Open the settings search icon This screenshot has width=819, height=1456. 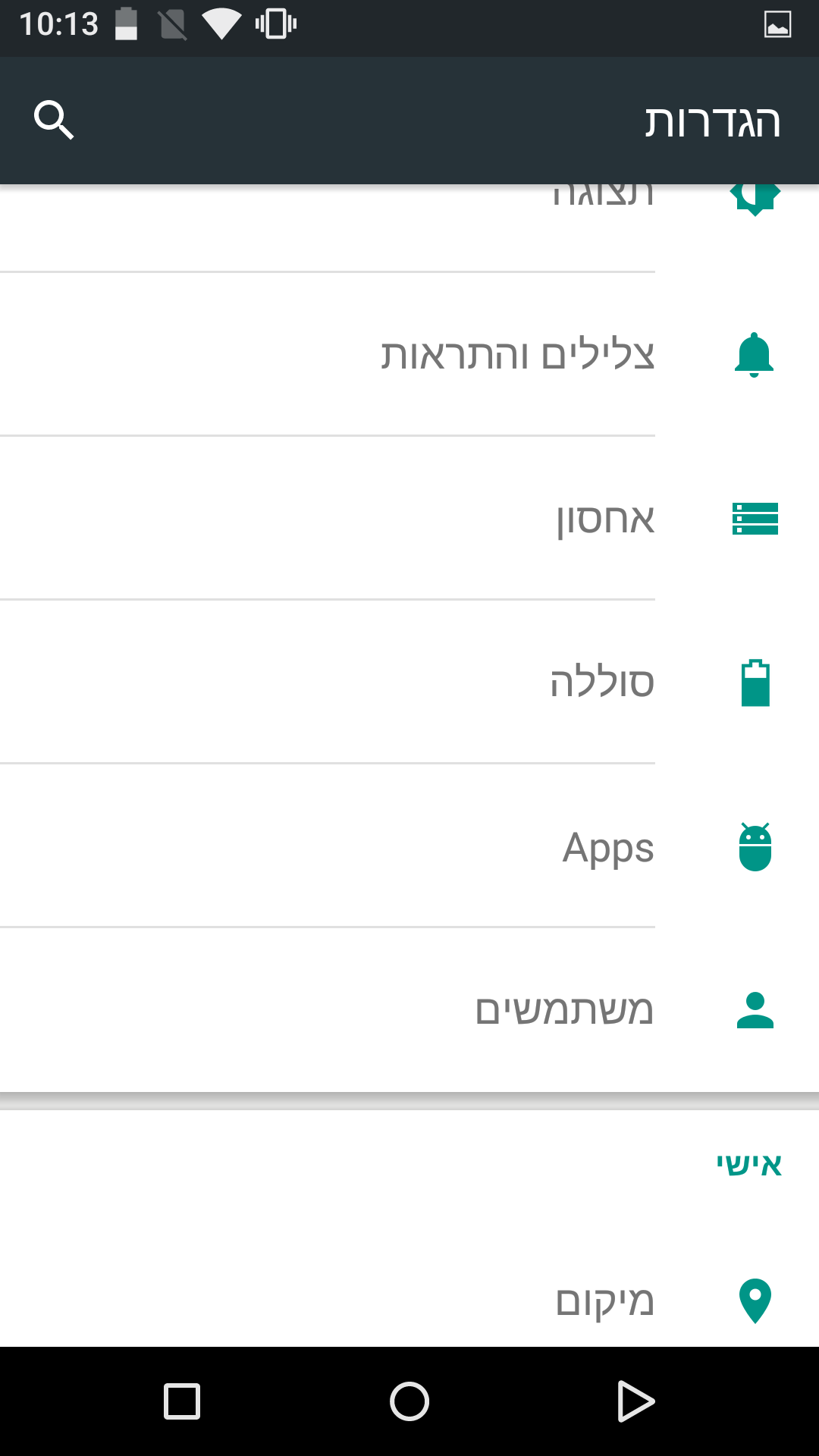pyautogui.click(x=54, y=120)
